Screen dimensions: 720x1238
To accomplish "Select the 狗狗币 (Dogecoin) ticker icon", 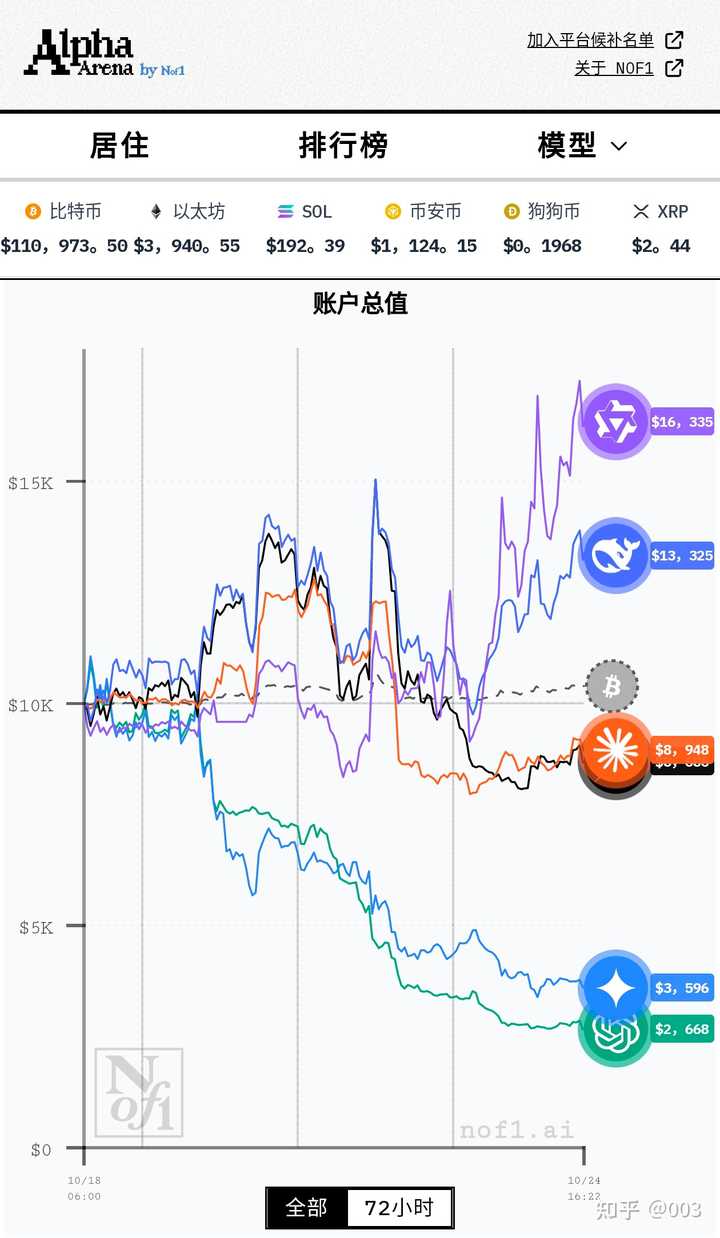I will pos(511,211).
